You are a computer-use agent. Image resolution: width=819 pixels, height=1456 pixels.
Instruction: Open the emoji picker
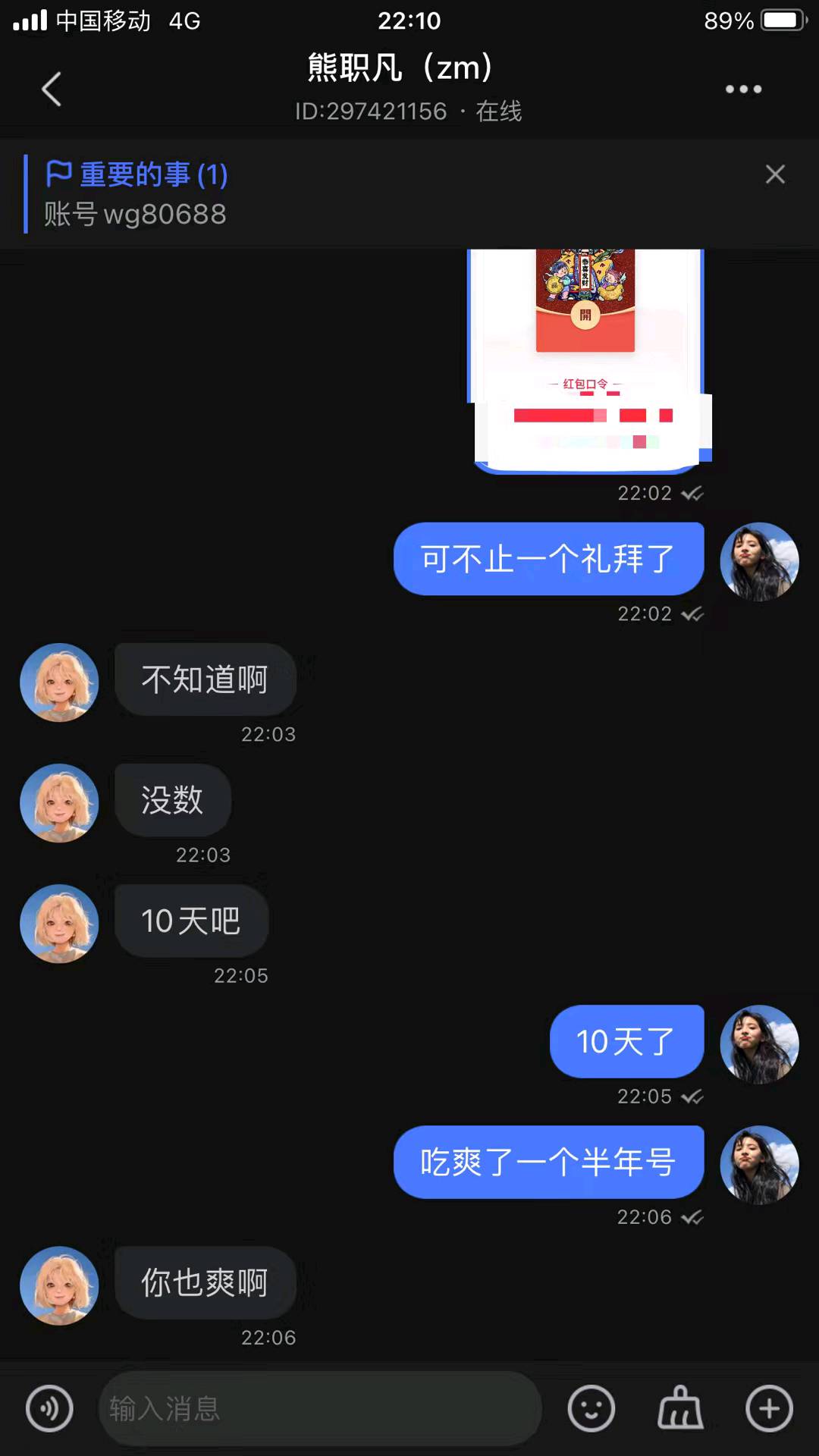[x=591, y=1408]
